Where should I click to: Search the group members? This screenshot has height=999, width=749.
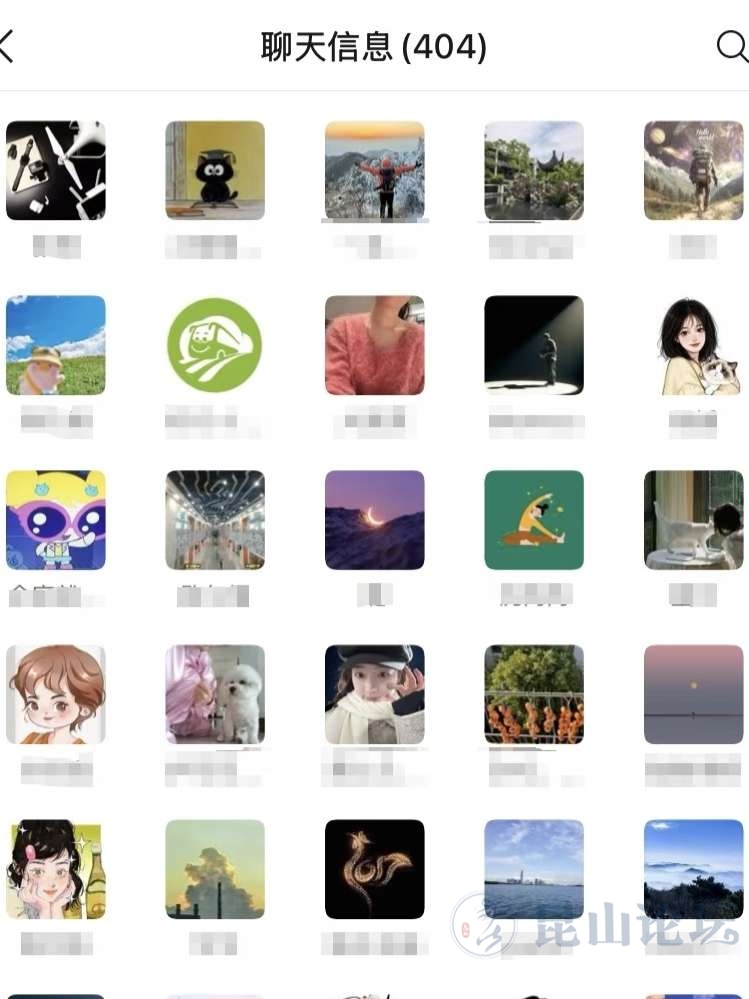(x=732, y=46)
